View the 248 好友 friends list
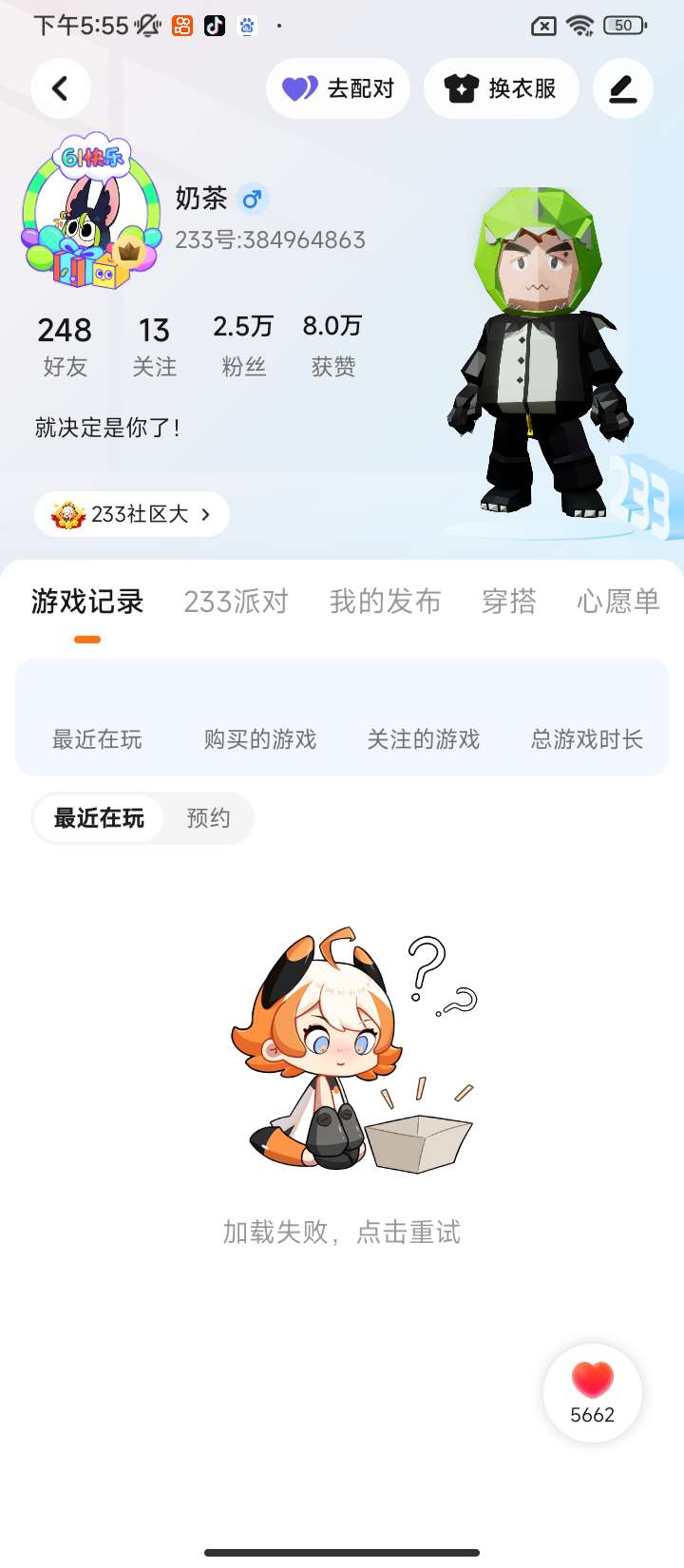Viewport: 684px width, 1568px height. 65,346
